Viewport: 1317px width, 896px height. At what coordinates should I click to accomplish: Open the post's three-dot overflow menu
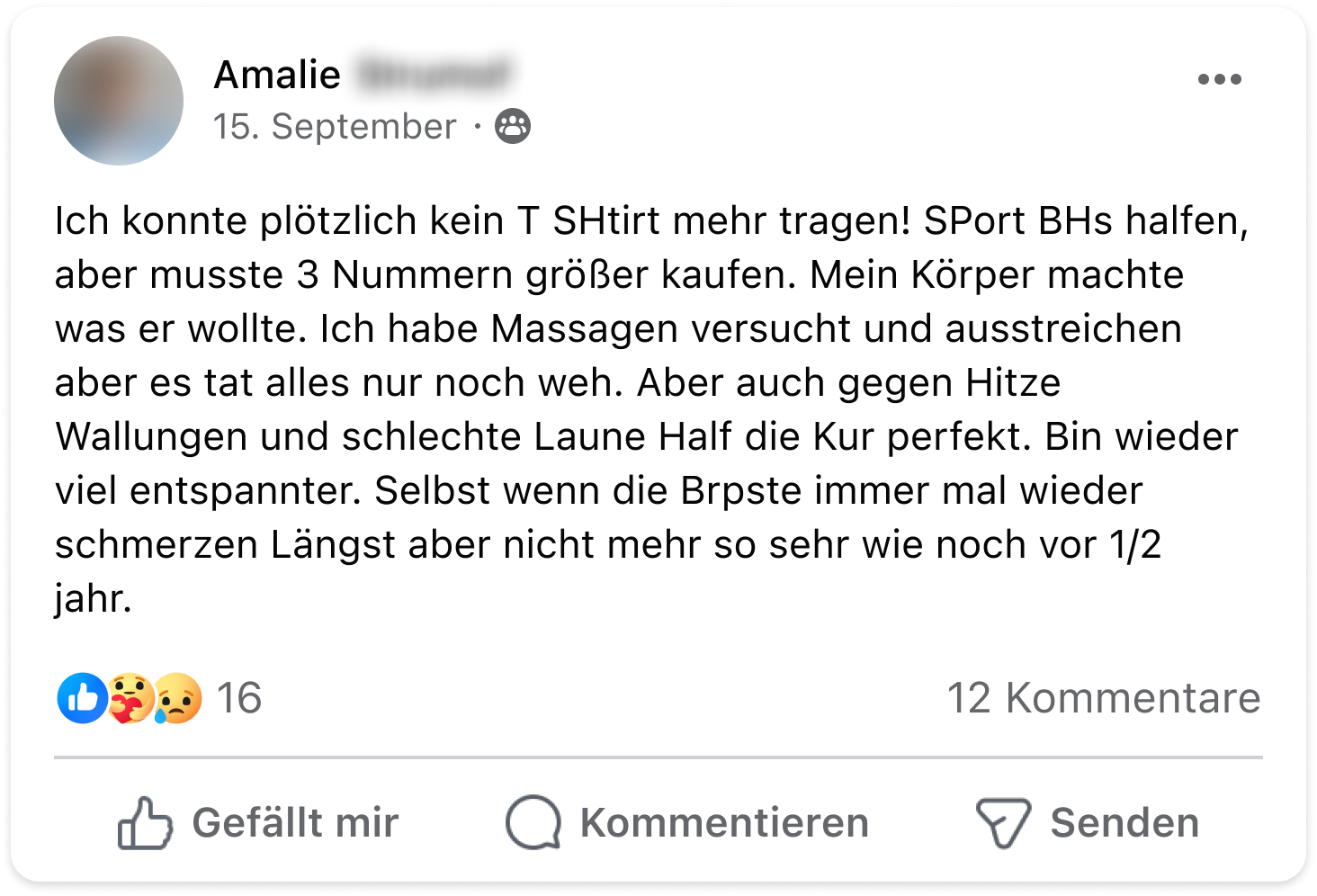(1219, 79)
